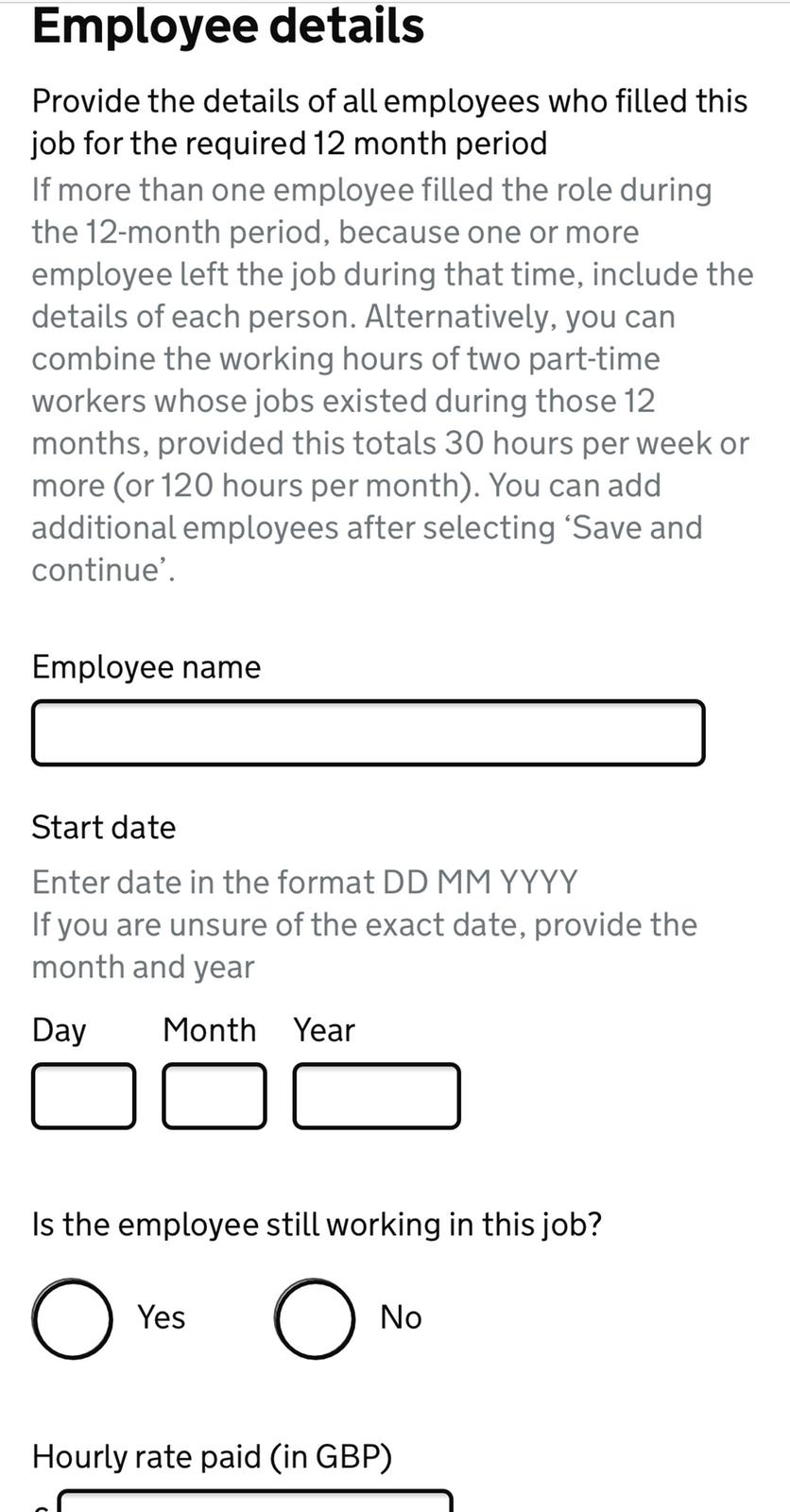Focus the Month field of start date
Screen dimensions: 790x1512
214,1096
